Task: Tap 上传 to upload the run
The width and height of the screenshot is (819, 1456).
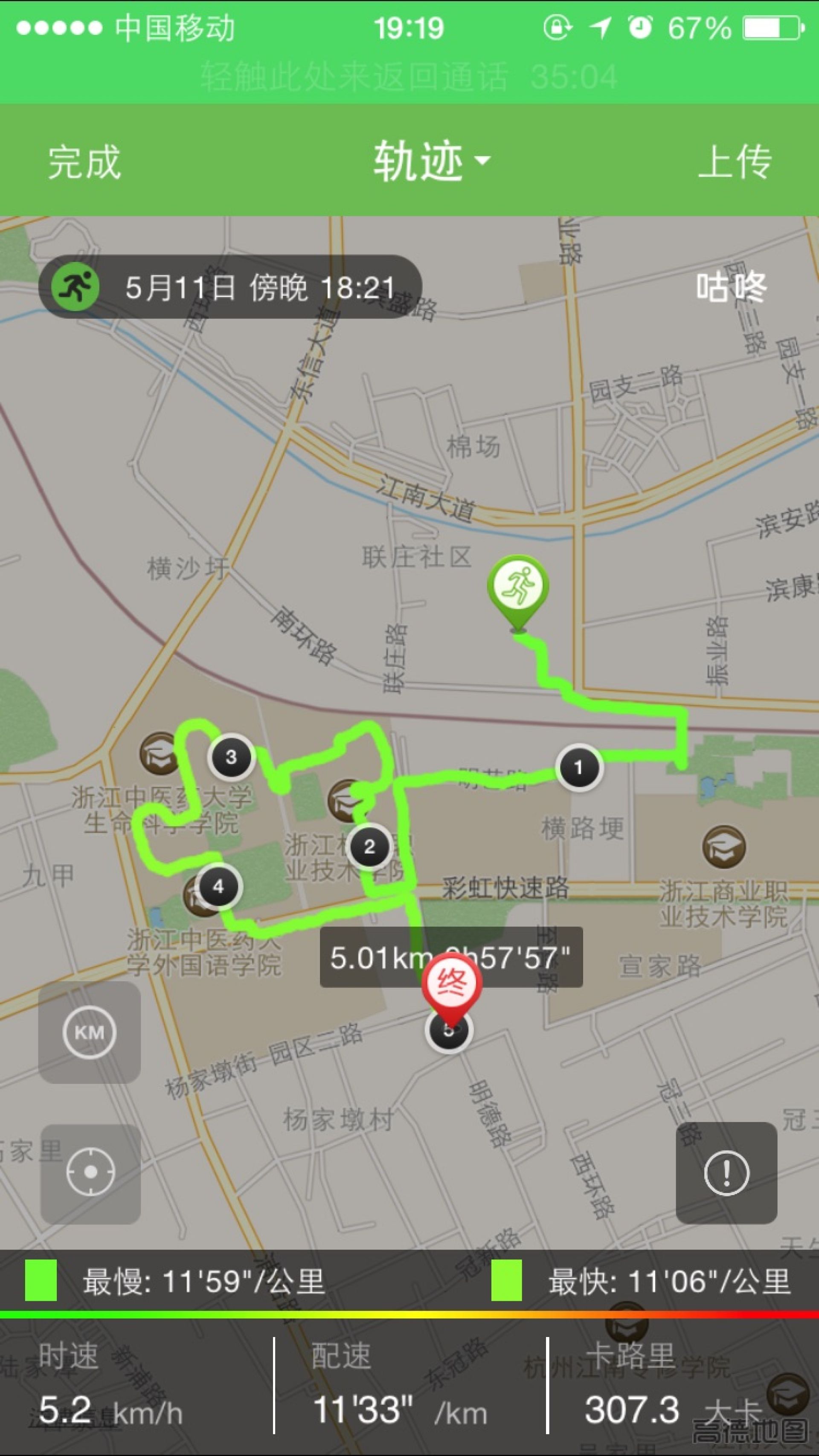Action: [734, 162]
